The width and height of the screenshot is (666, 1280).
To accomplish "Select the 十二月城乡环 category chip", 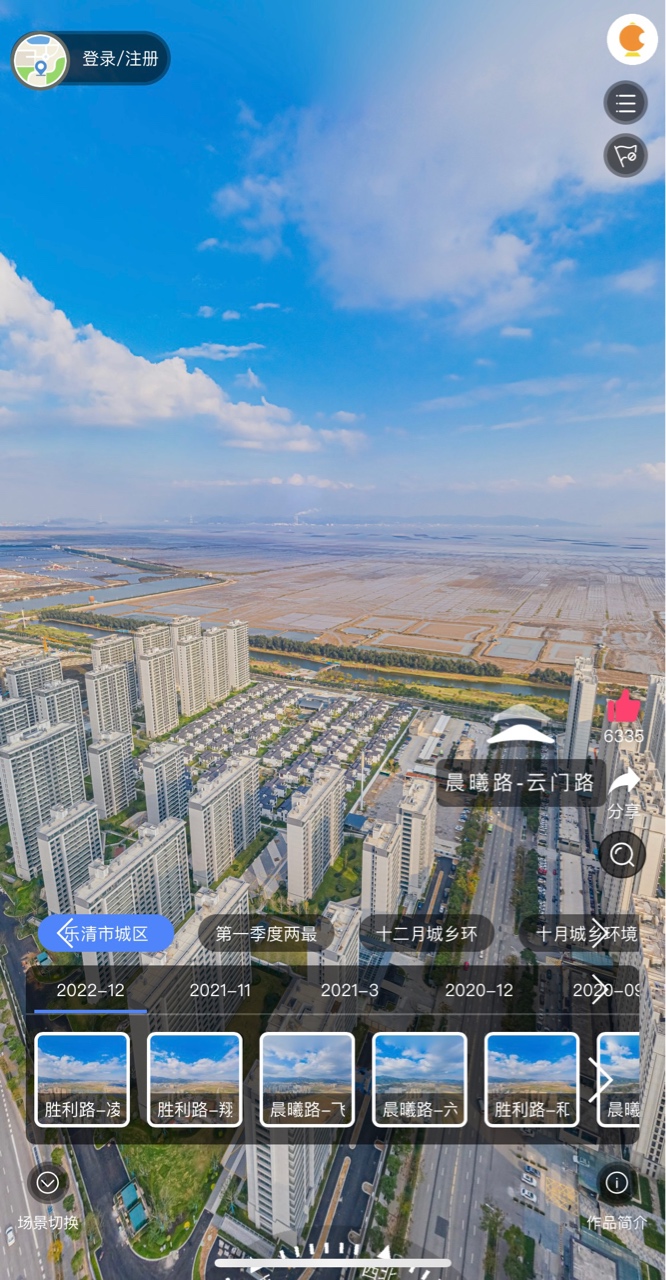I will point(427,934).
